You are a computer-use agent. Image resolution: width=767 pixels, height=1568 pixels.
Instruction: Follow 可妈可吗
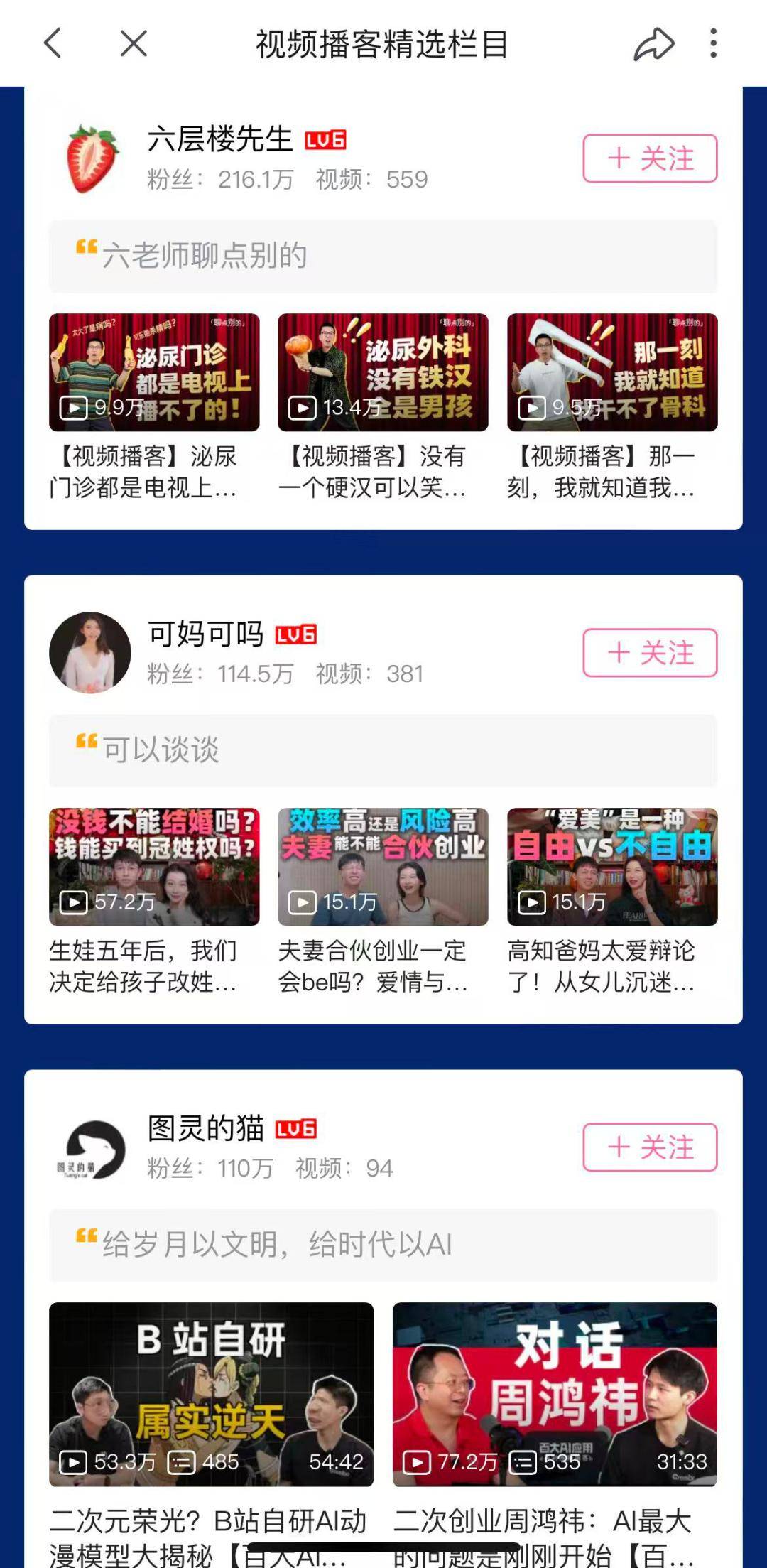click(650, 653)
